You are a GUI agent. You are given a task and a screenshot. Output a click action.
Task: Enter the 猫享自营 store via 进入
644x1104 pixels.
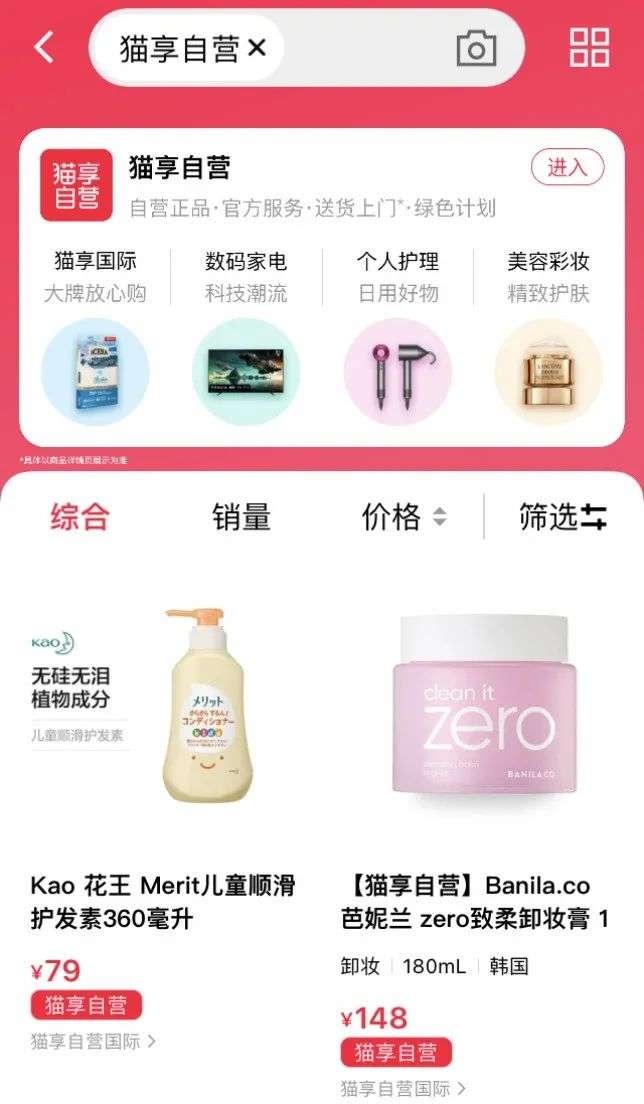coord(567,168)
